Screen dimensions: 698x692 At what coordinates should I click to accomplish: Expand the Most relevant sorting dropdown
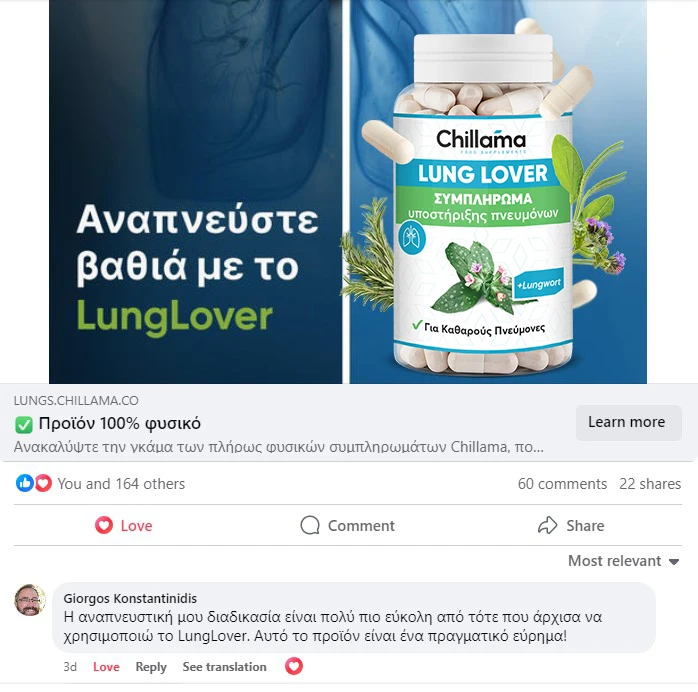click(623, 561)
